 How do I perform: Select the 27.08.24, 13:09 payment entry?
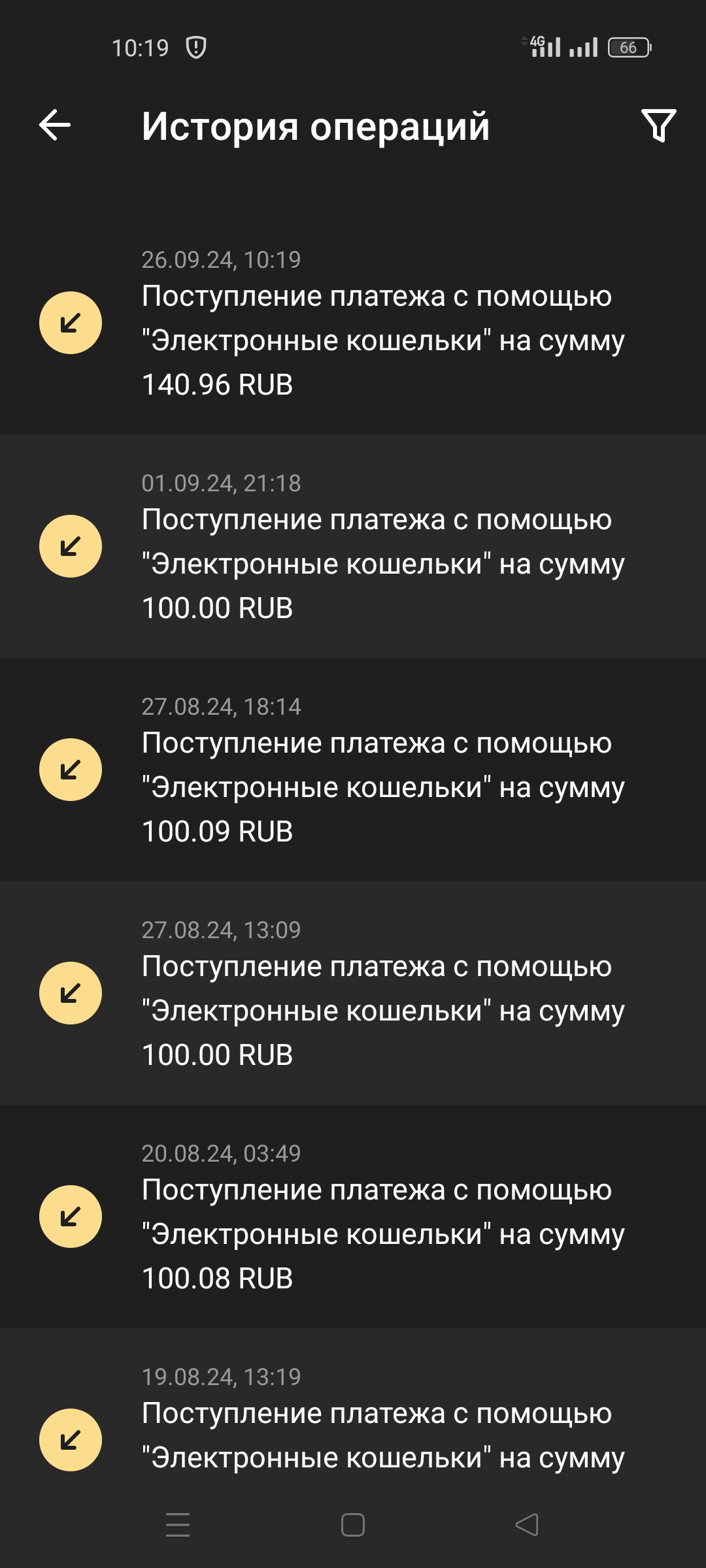353,993
